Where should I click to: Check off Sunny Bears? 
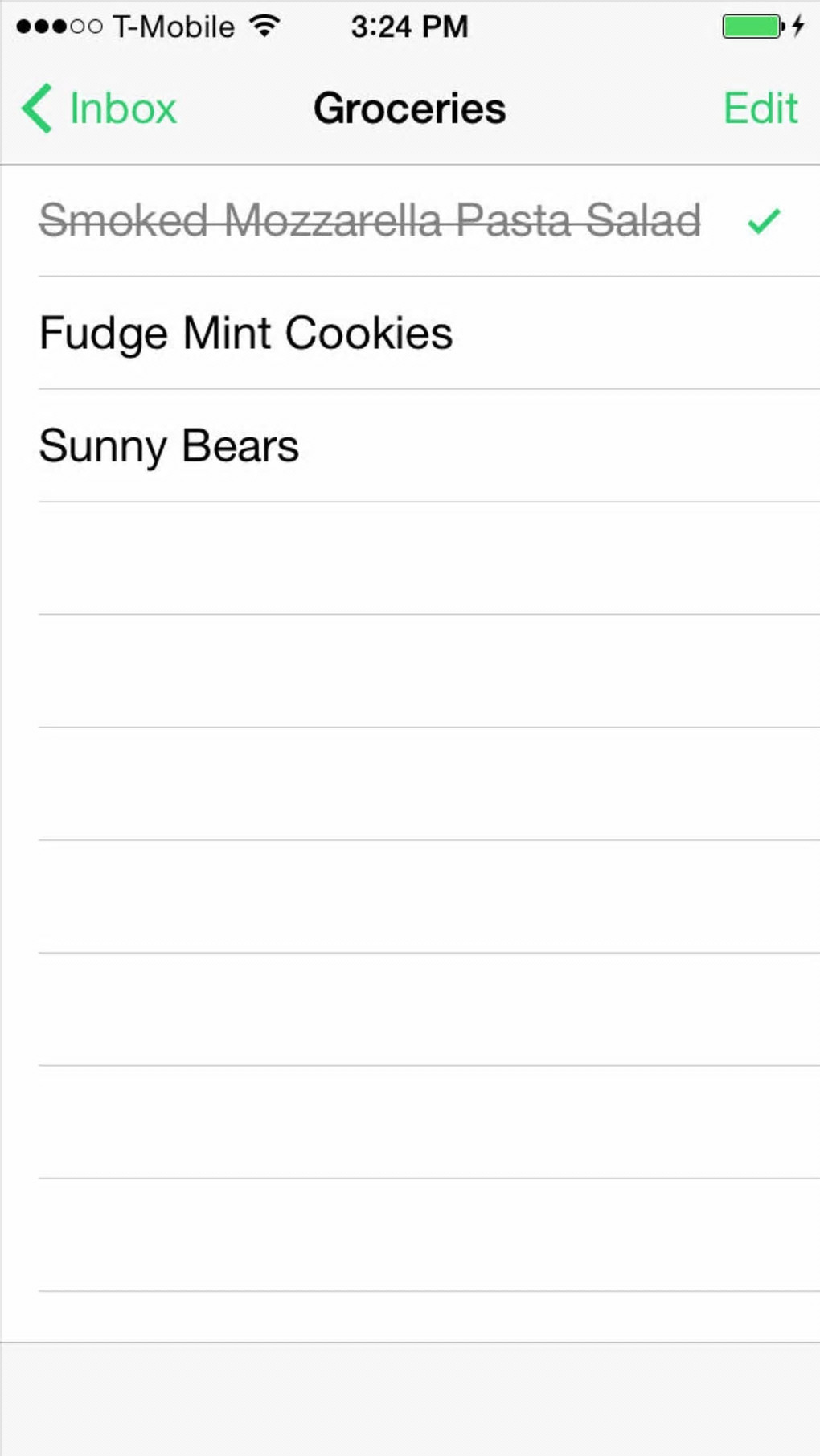(169, 445)
